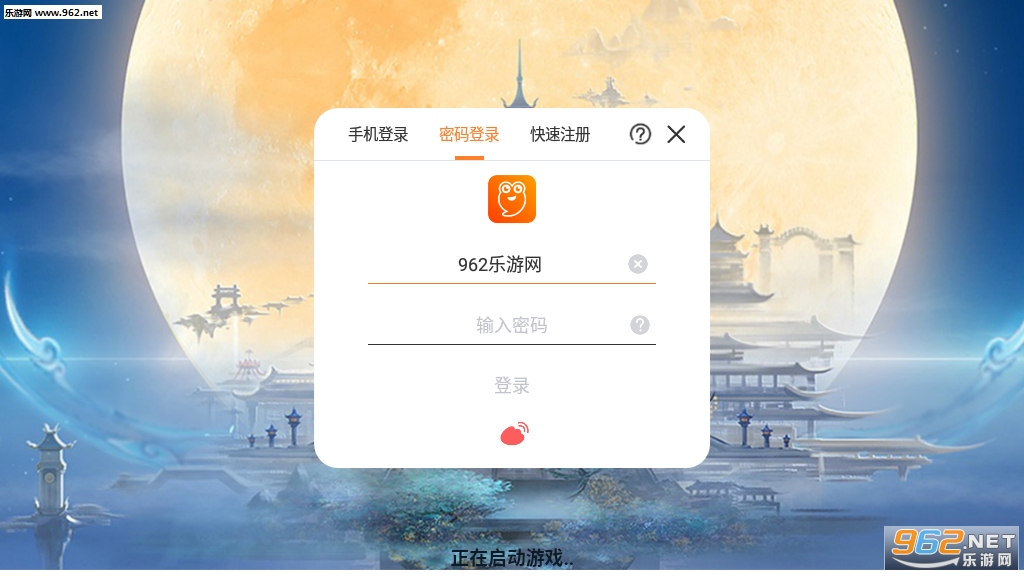
Task: Tap the 登录 button
Action: pyautogui.click(x=512, y=385)
